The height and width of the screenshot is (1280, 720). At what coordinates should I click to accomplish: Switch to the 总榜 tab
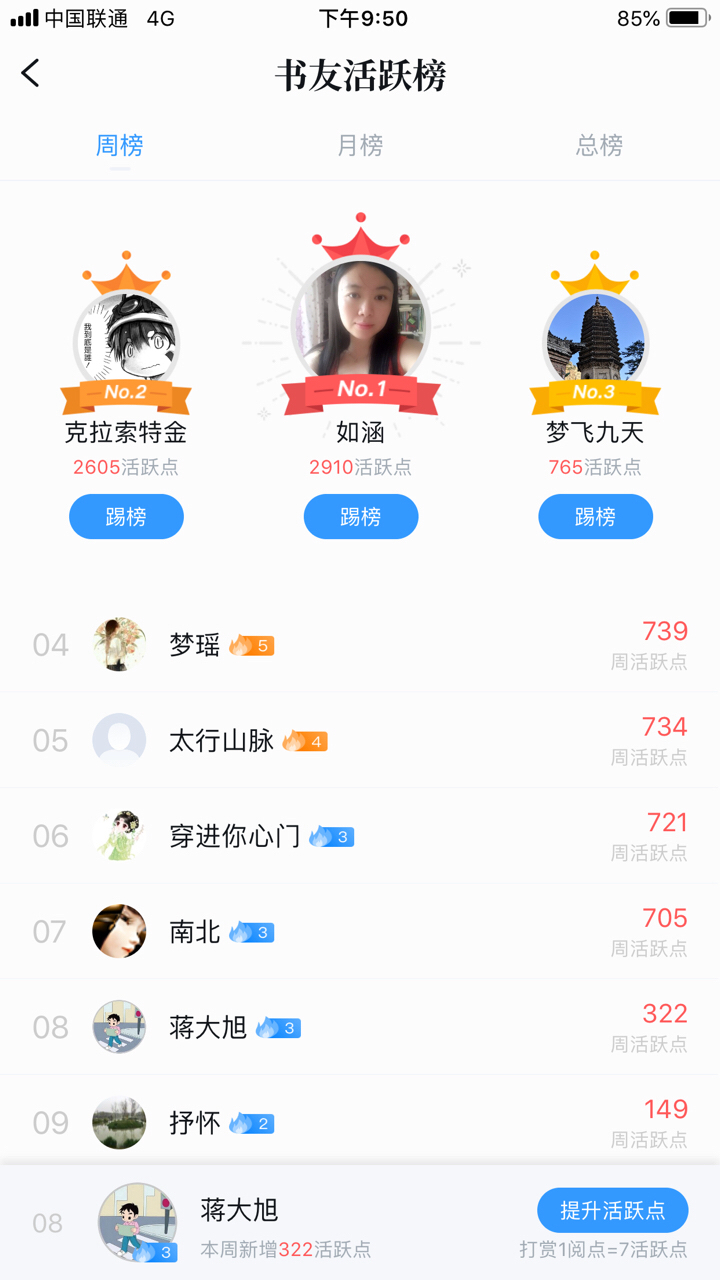coord(599,146)
